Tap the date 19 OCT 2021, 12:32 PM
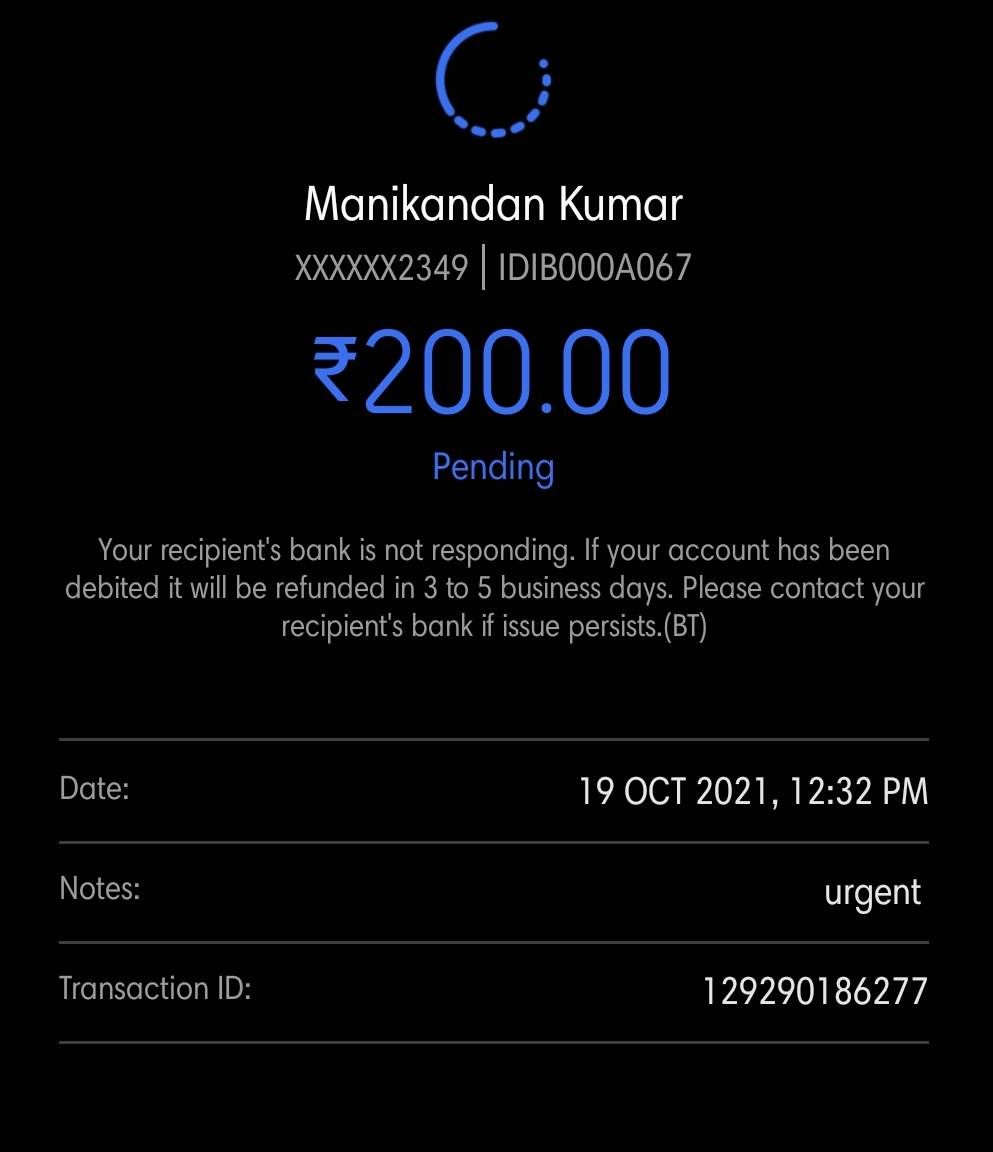This screenshot has width=993, height=1152. pos(753,790)
